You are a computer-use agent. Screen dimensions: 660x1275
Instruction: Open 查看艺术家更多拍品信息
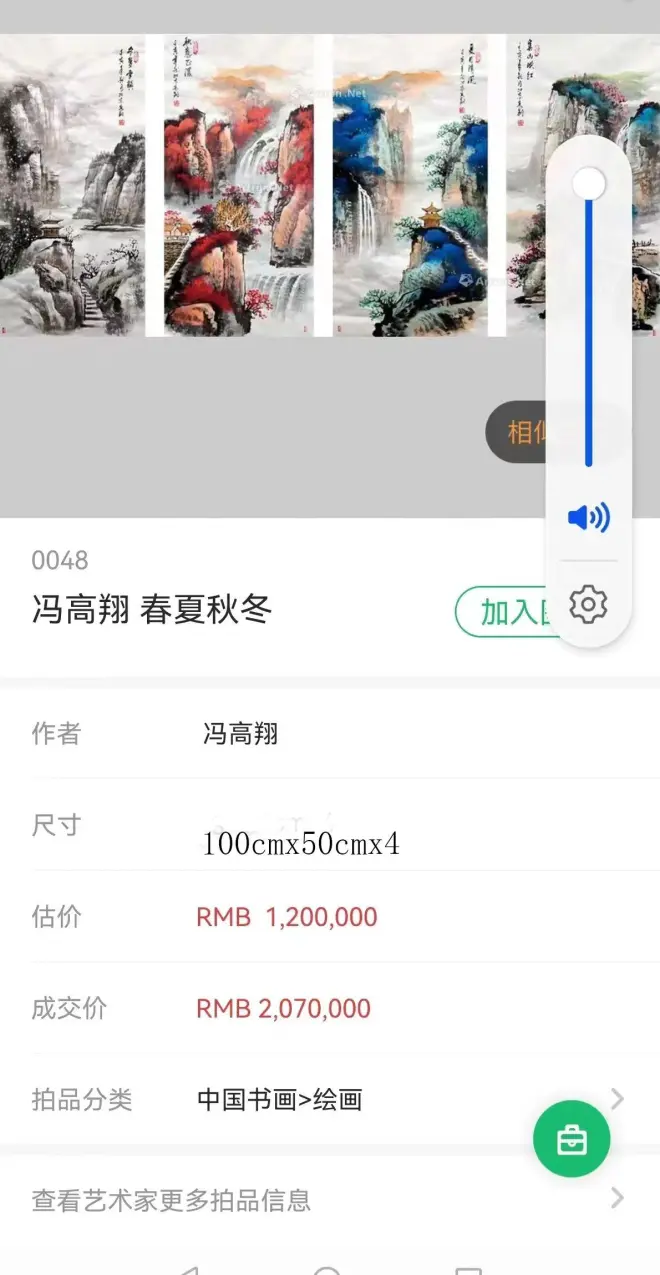(x=330, y=1199)
